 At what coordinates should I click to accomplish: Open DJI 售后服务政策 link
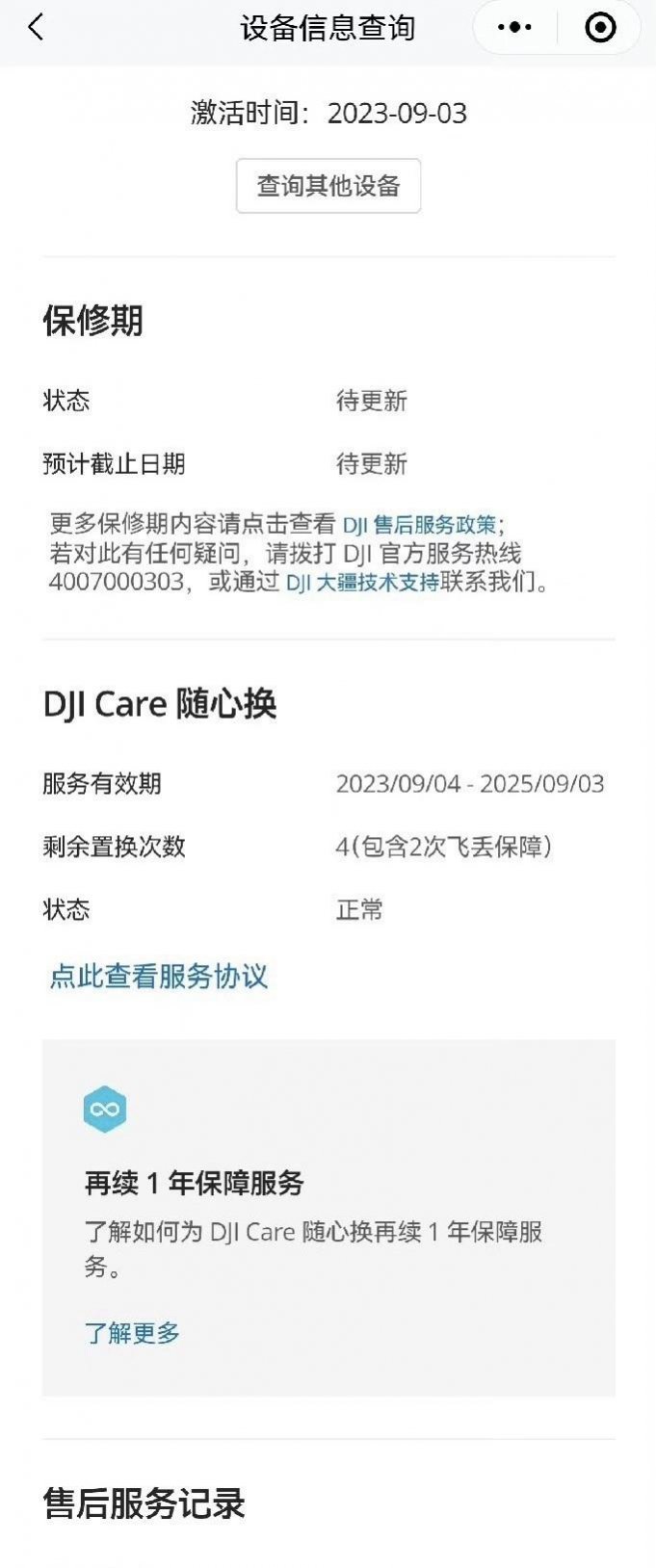pos(419,525)
